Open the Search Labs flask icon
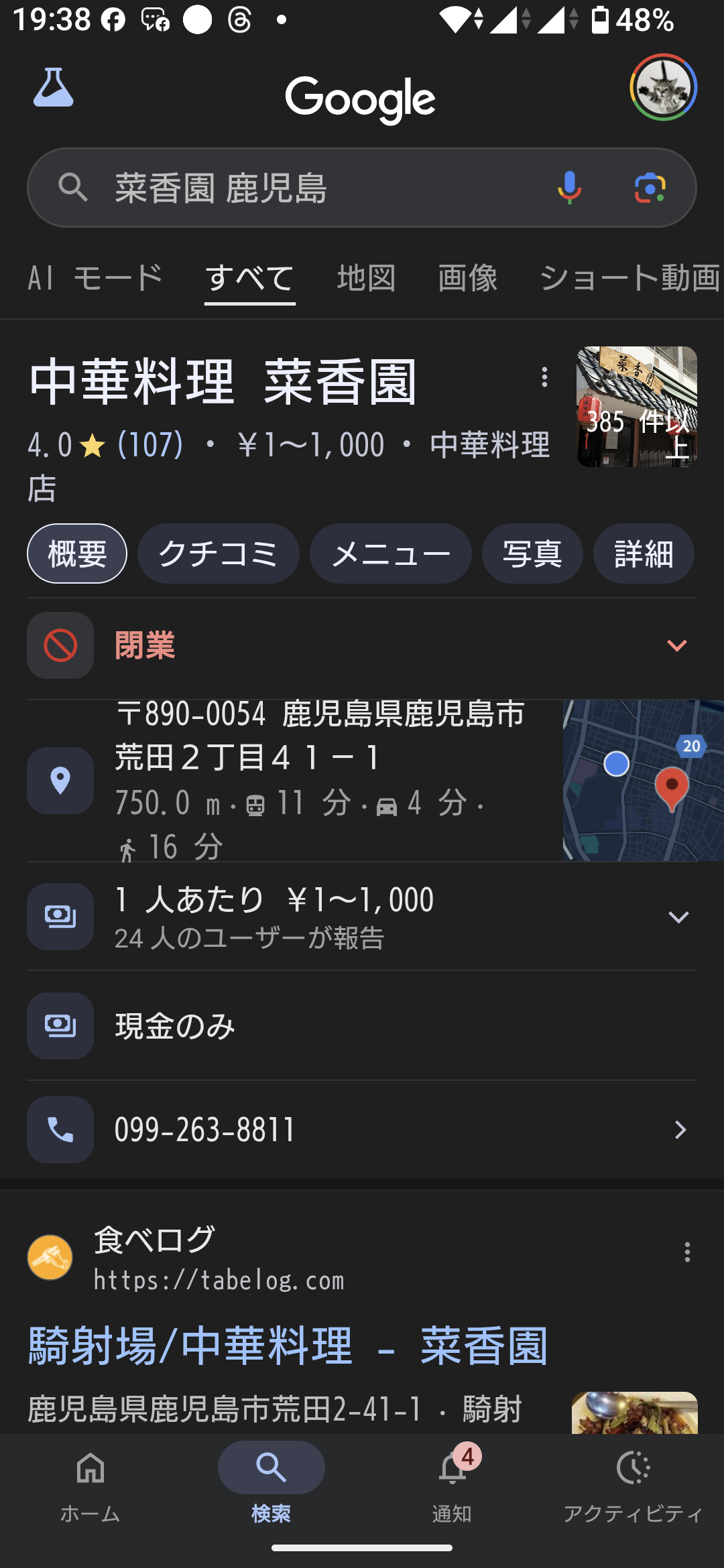The height and width of the screenshot is (1568, 724). (x=54, y=88)
